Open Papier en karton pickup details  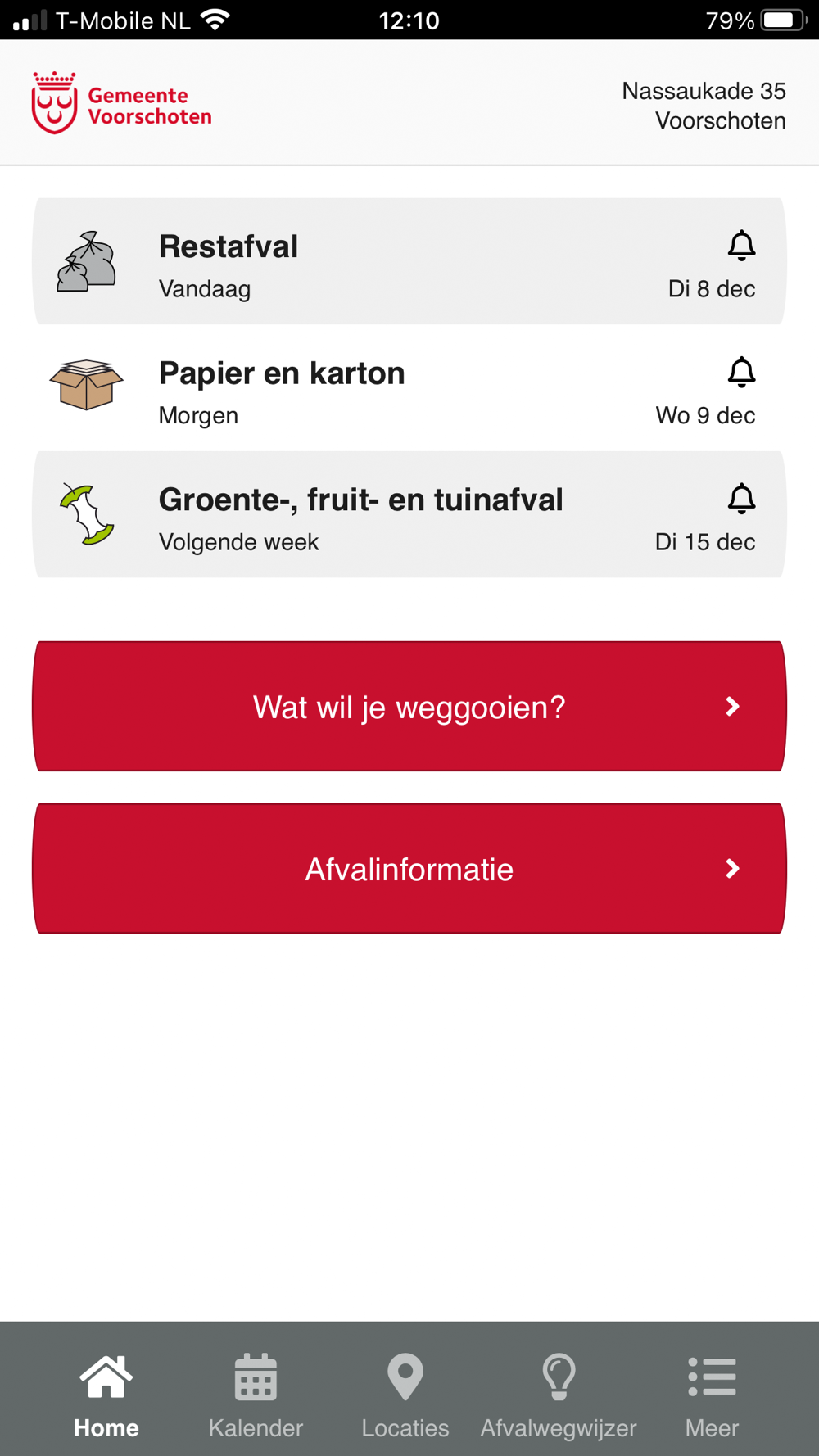[409, 388]
